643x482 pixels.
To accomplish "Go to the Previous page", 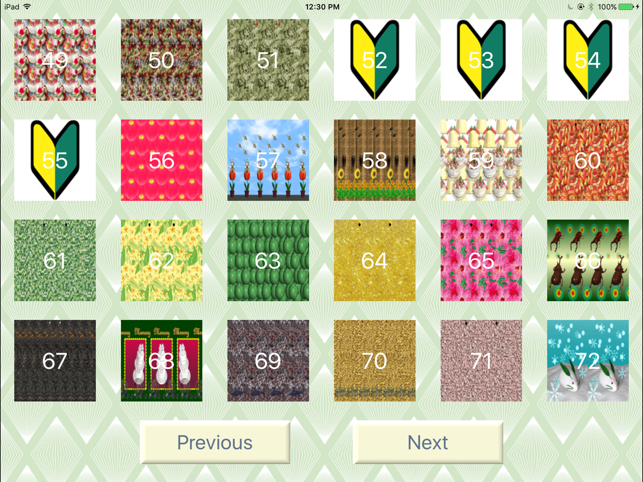I will pos(215,442).
